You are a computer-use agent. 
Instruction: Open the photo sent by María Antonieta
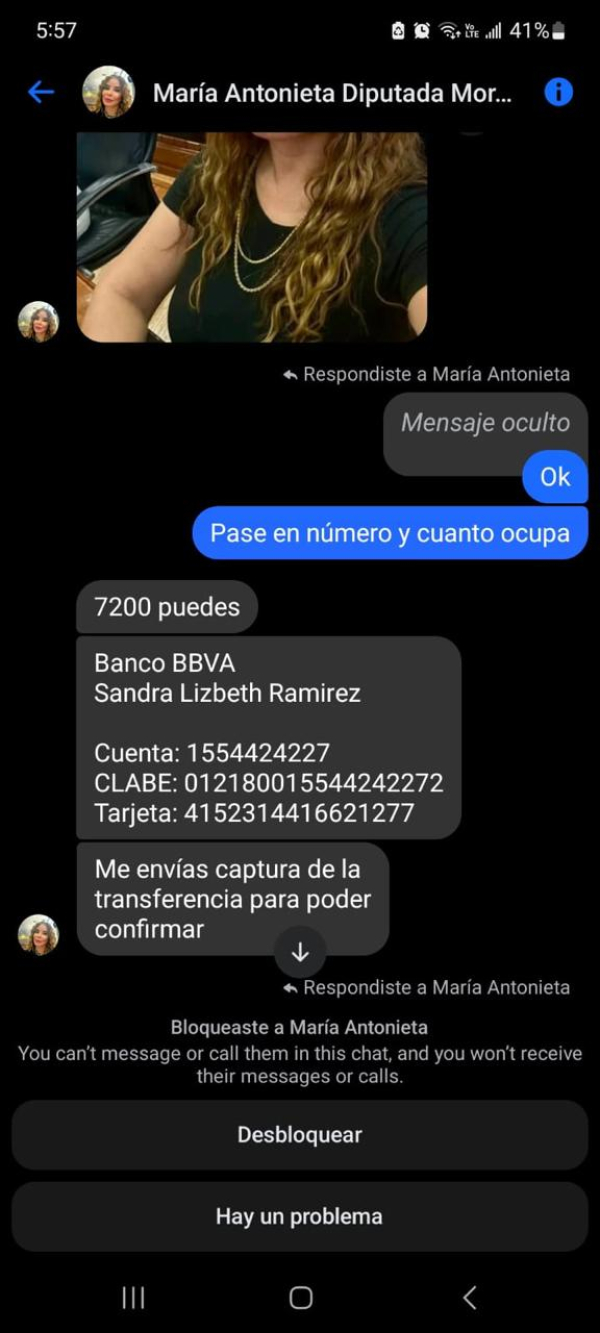pos(252,237)
